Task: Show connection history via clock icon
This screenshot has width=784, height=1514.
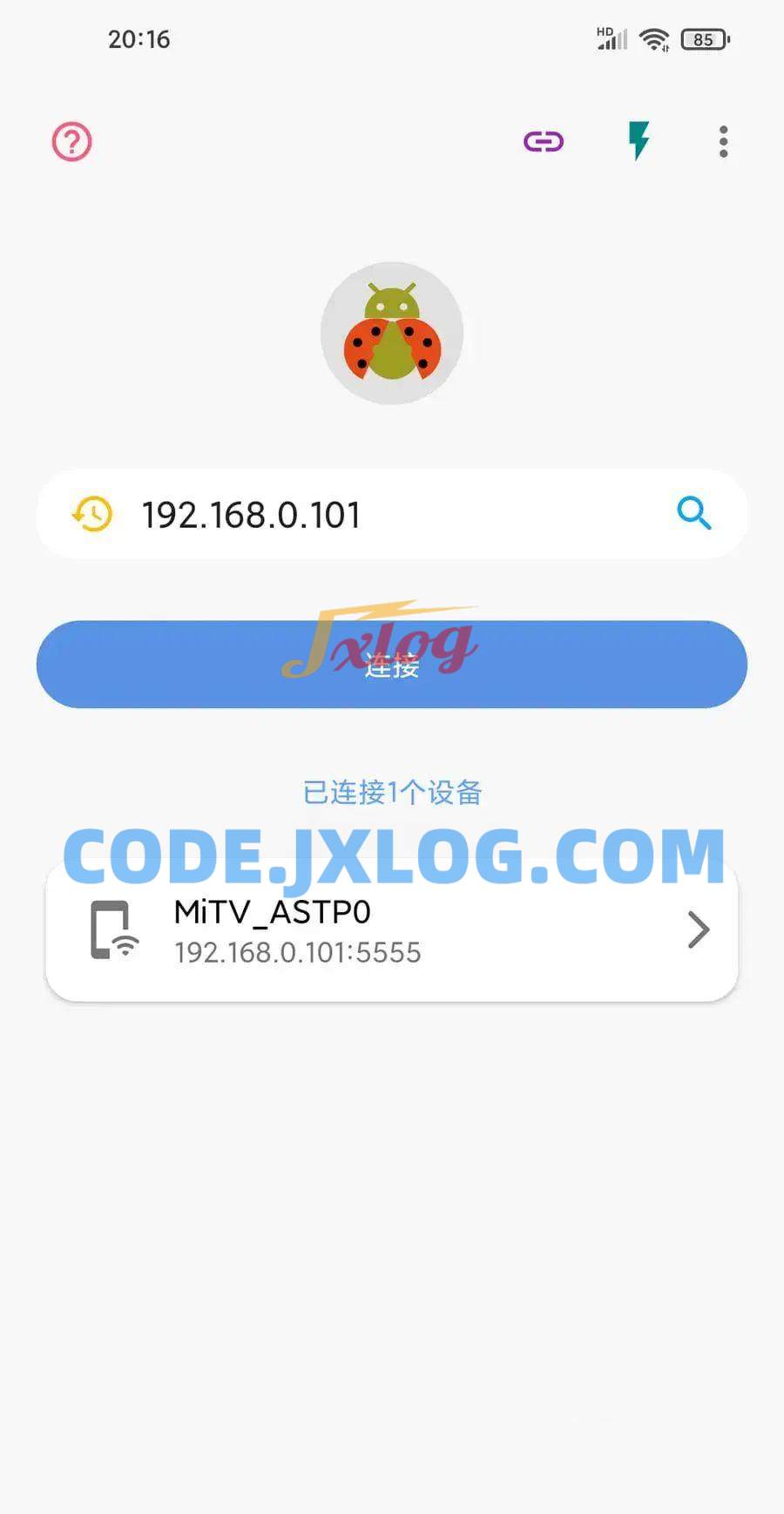Action: [x=92, y=514]
